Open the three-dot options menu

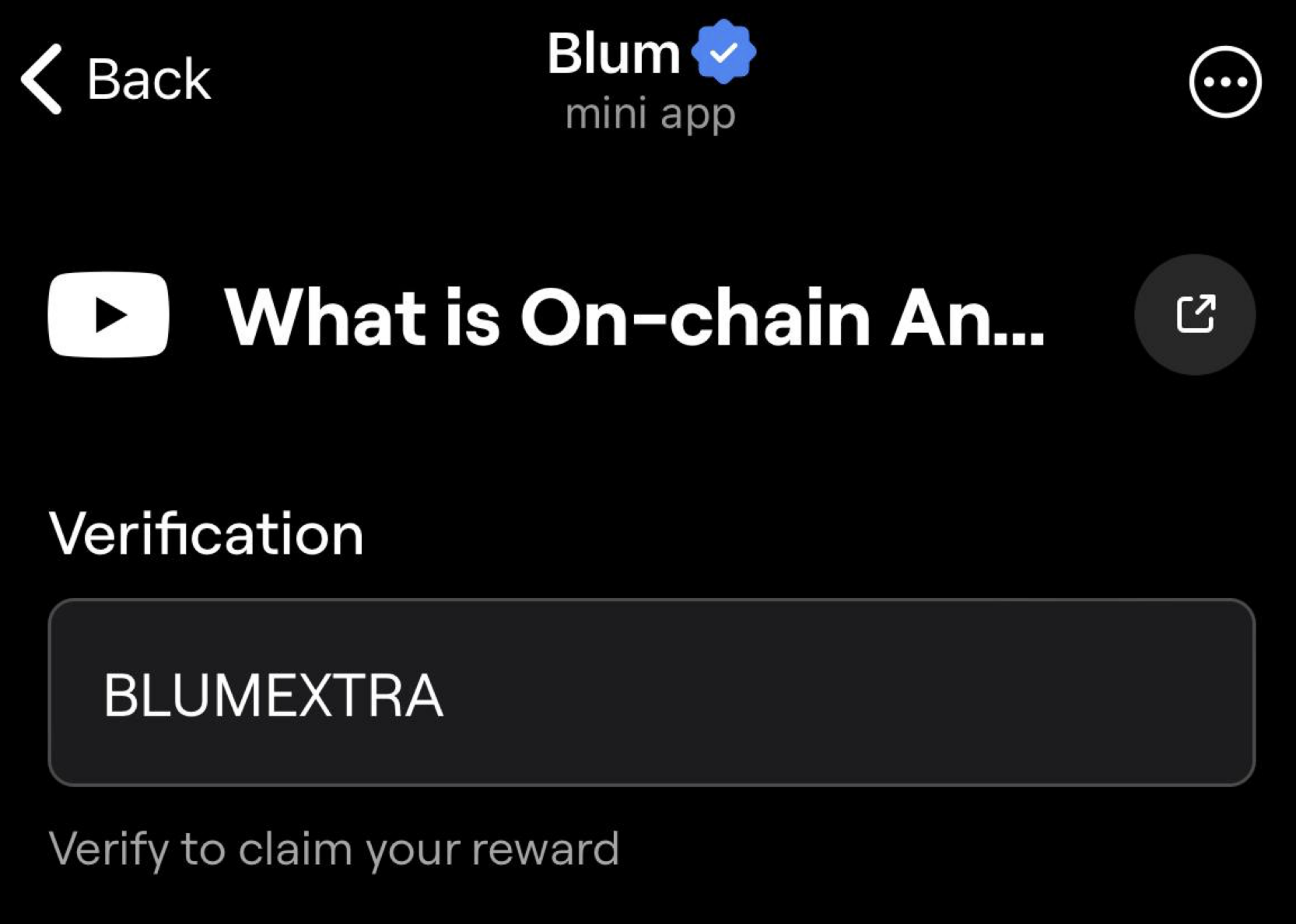(x=1224, y=82)
